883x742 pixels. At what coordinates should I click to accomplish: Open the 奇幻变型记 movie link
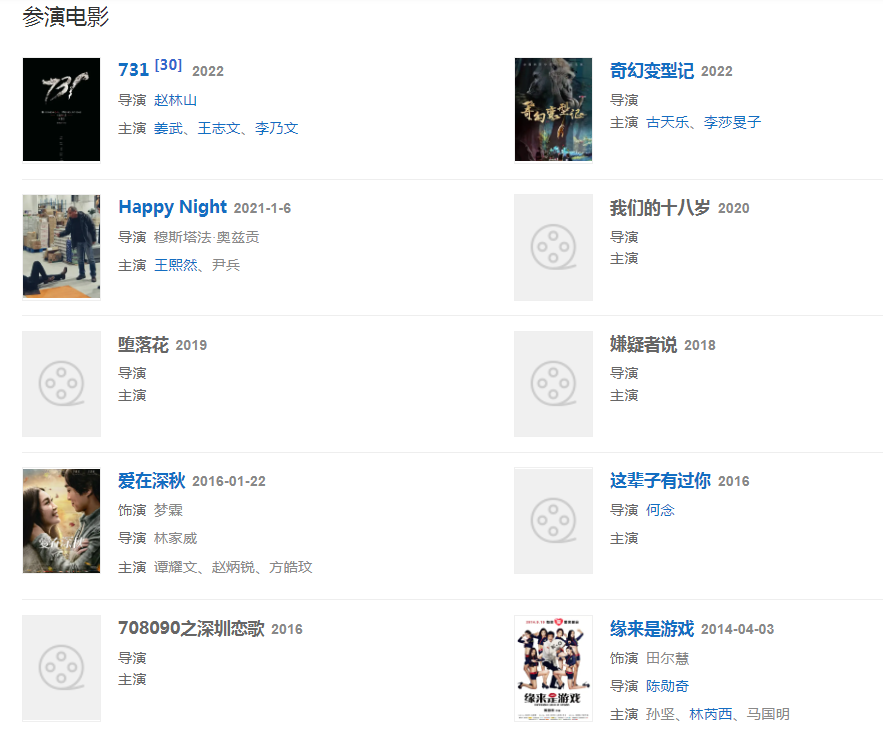651,71
